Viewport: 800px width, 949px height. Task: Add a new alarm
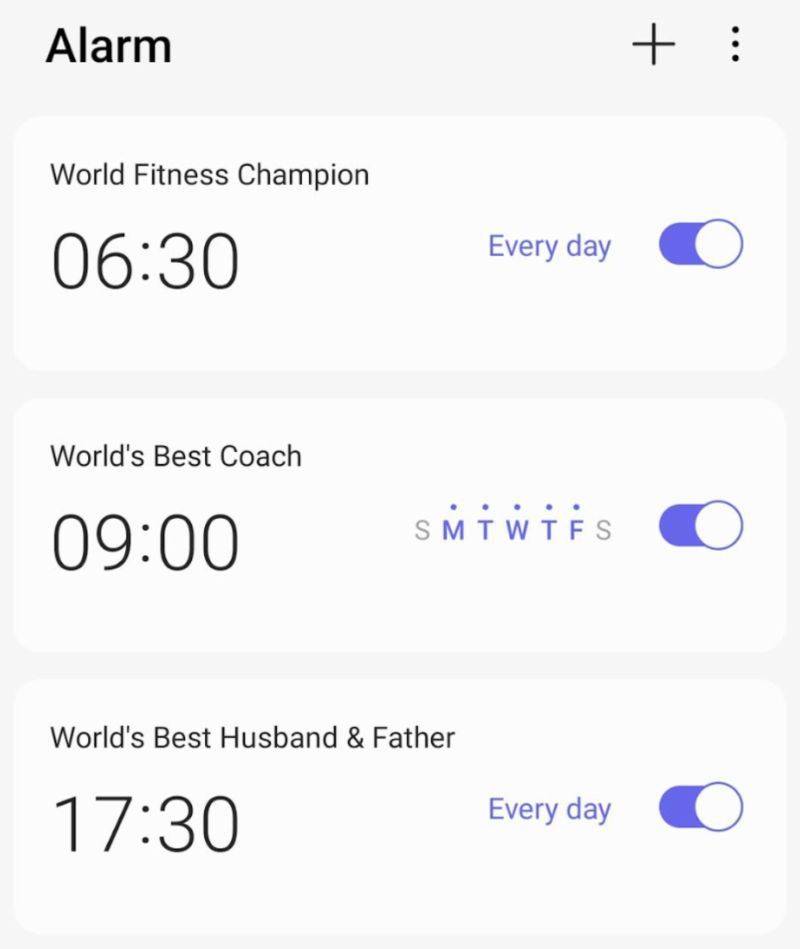654,45
